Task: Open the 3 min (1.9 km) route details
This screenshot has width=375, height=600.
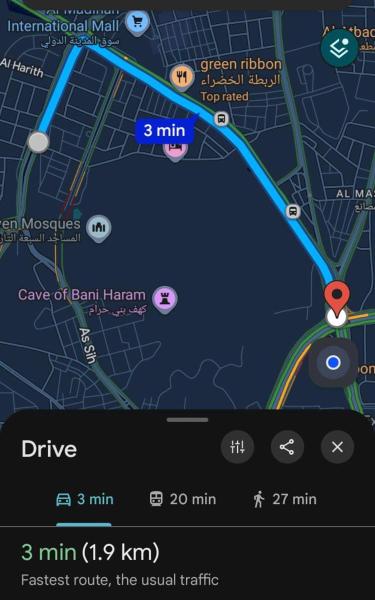Action: point(90,552)
